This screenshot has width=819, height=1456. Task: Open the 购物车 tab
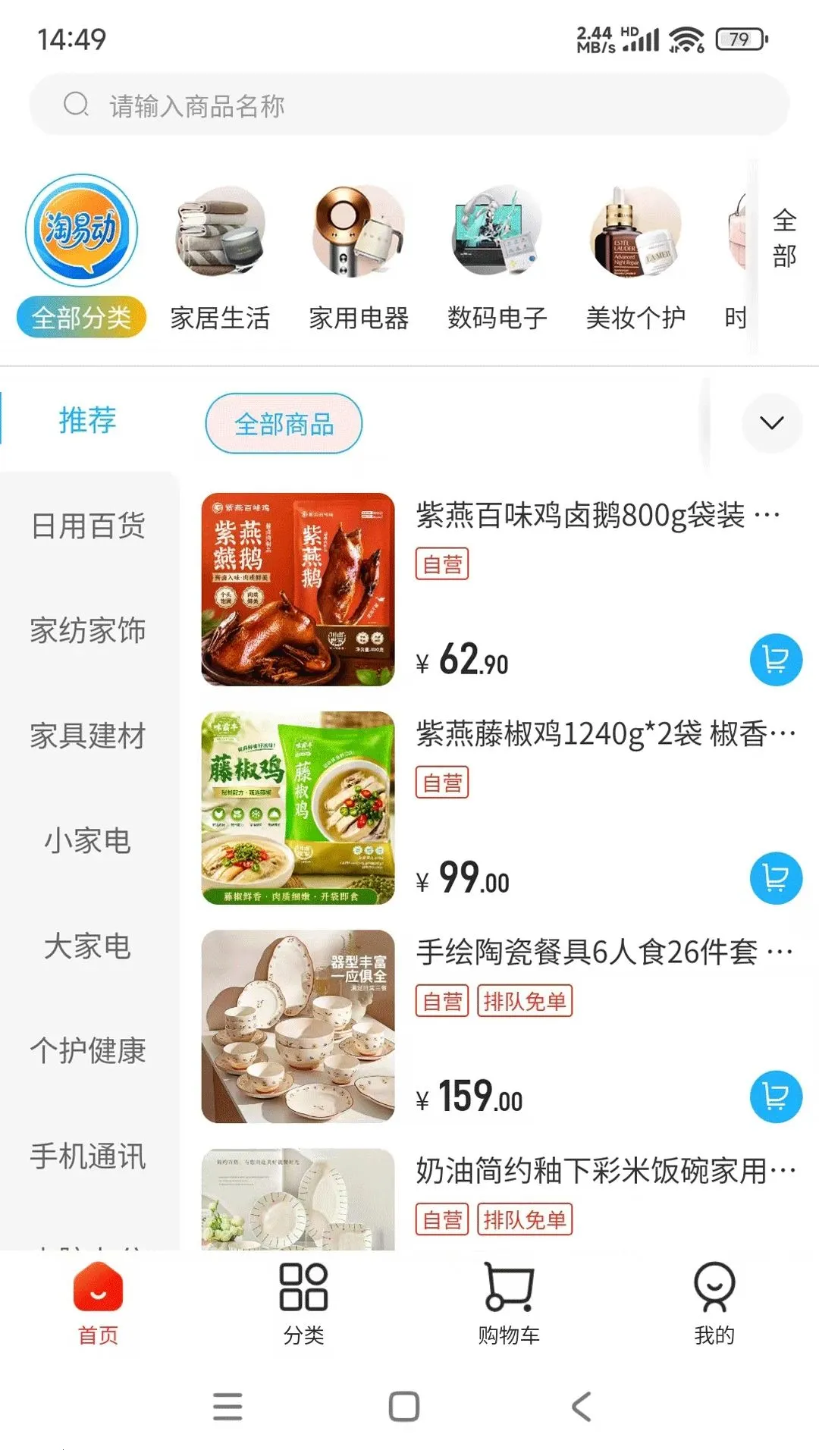(509, 1303)
